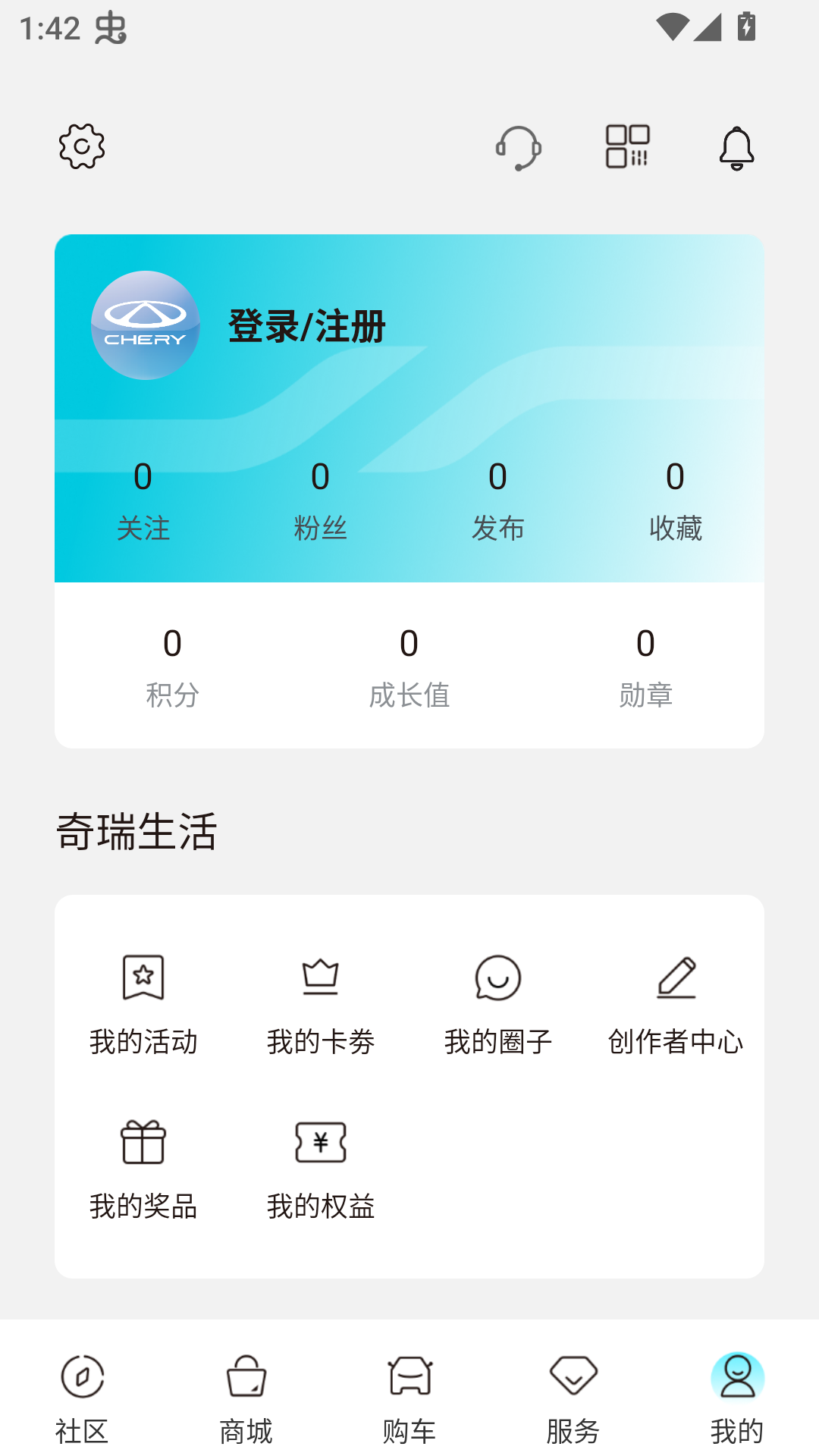Open customer service via the headset icon

pyautogui.click(x=519, y=146)
